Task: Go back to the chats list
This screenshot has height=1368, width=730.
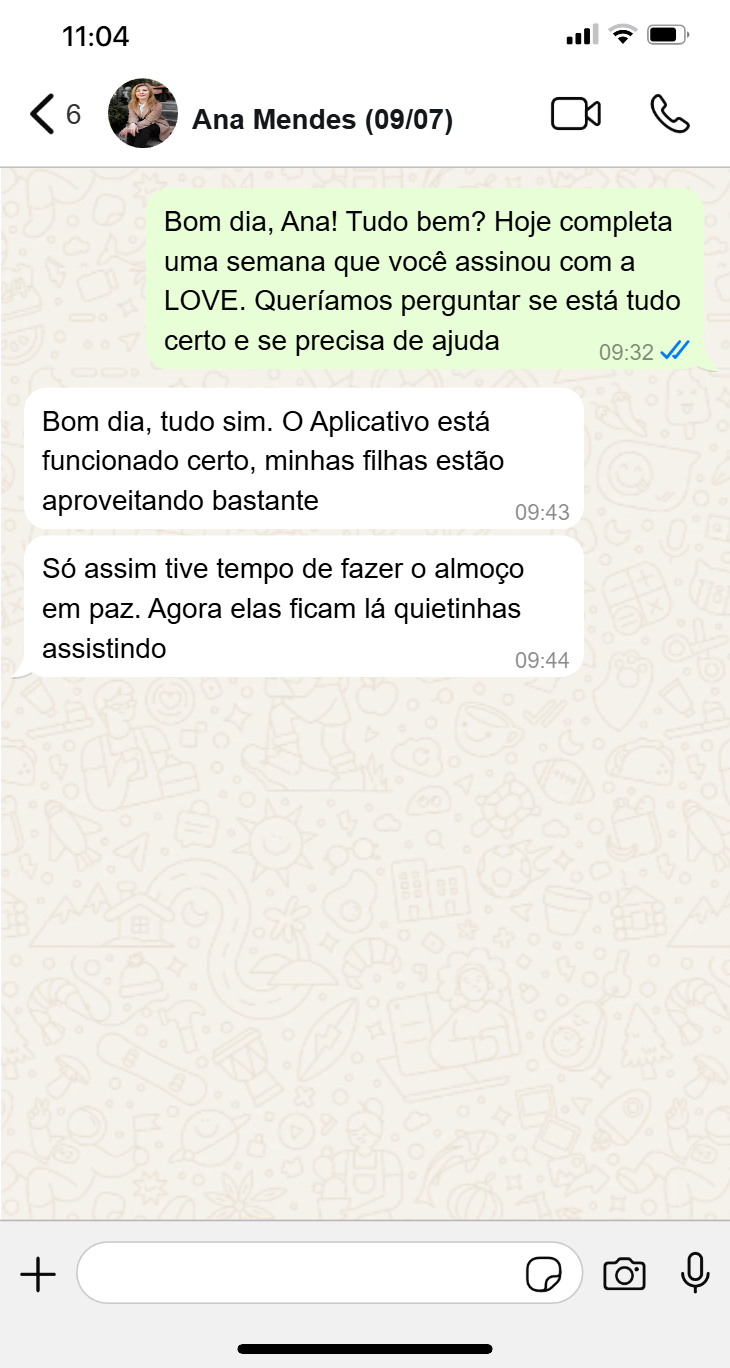Action: coord(41,114)
